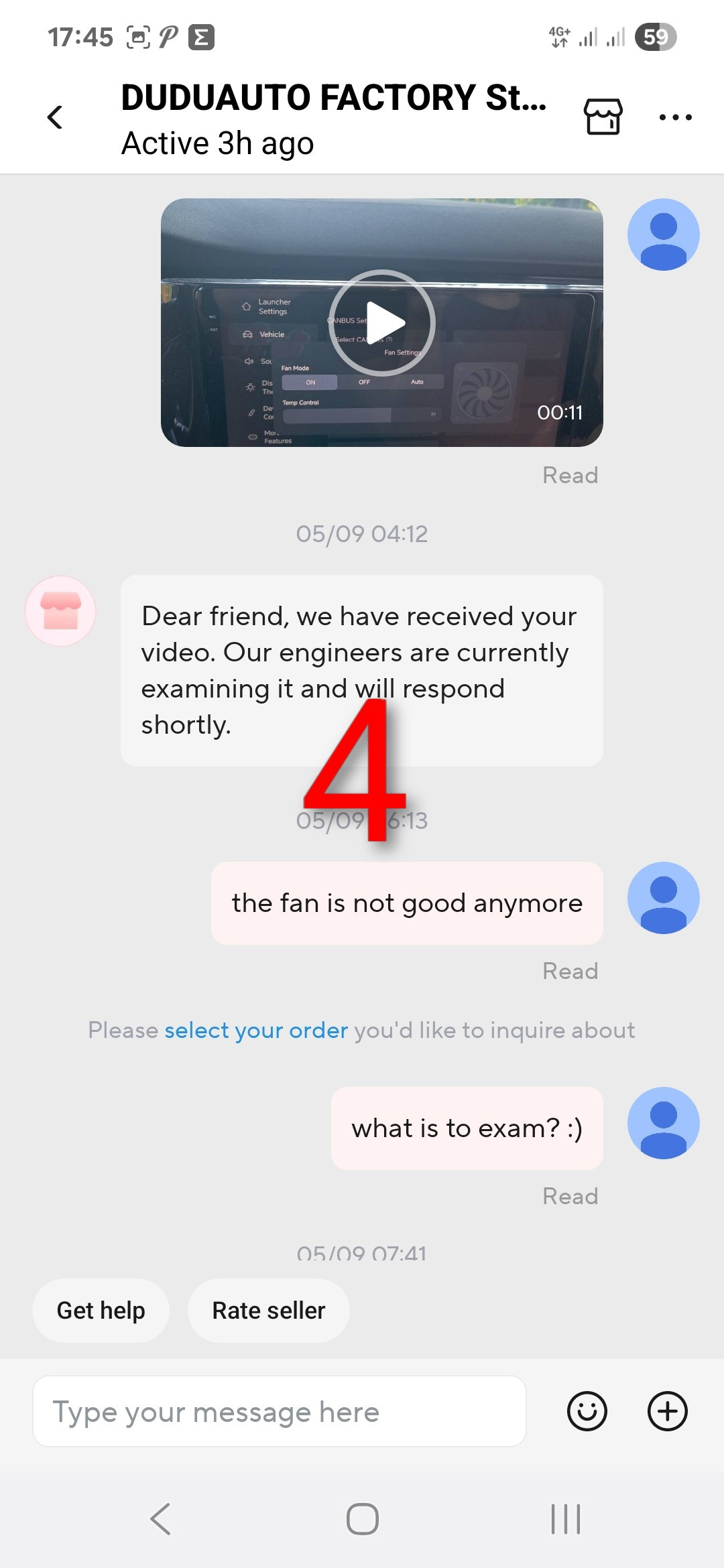Focus the "Type your message here" field
This screenshot has height=1568, width=724.
tap(279, 1411)
